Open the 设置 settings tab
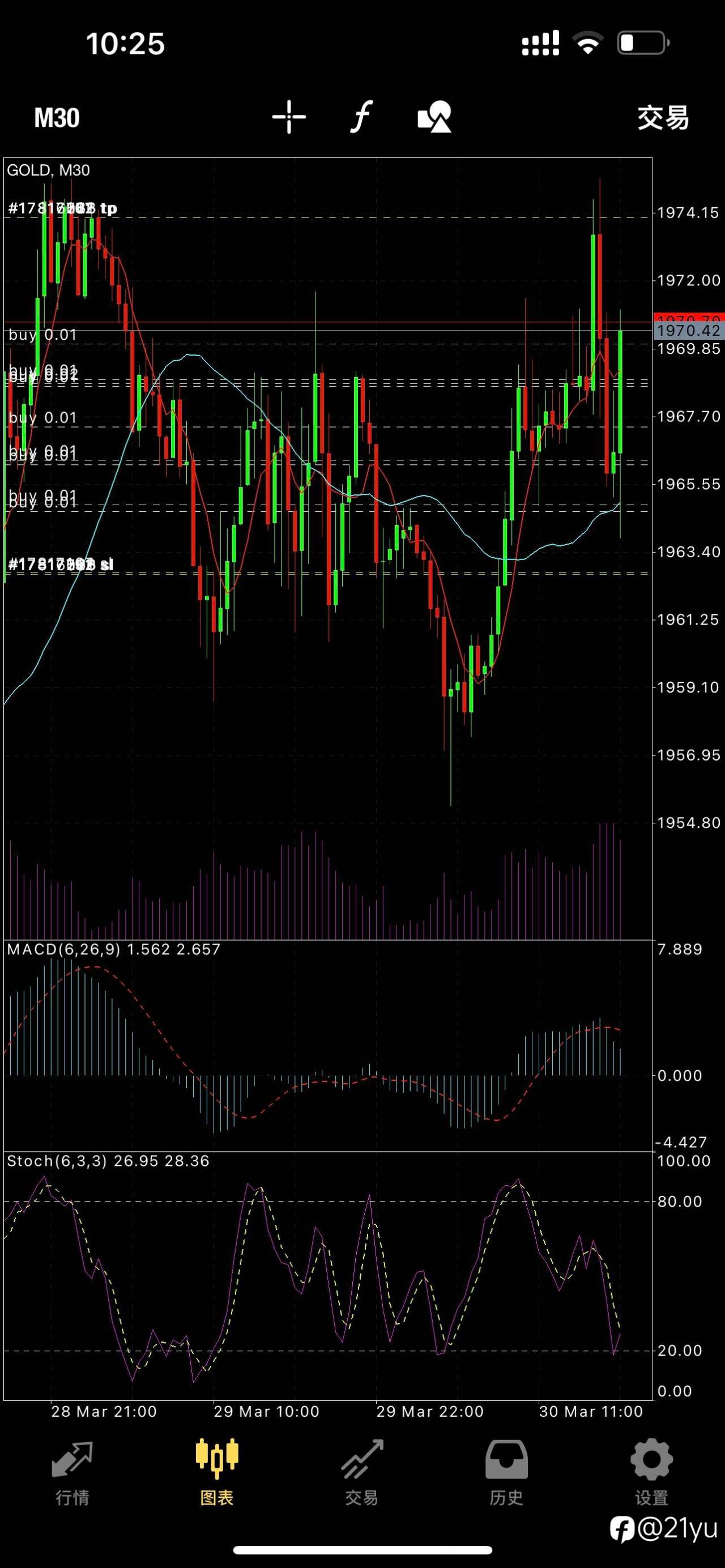The height and width of the screenshot is (1568, 725). point(651,1472)
